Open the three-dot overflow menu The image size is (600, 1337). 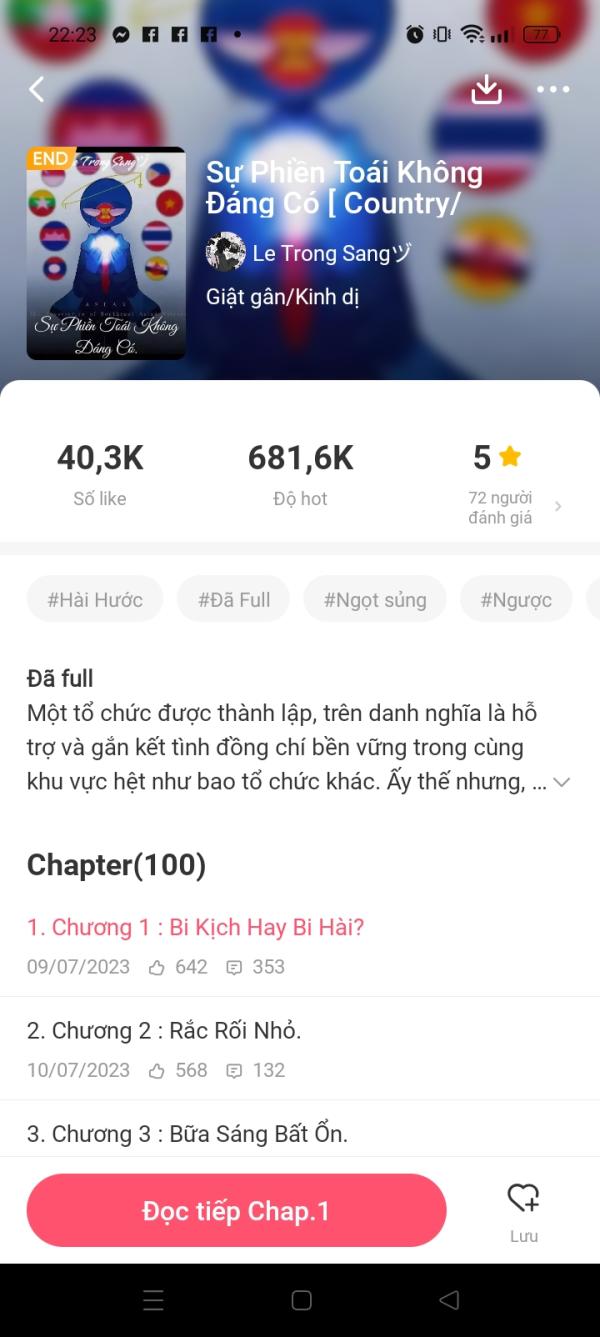point(553,89)
